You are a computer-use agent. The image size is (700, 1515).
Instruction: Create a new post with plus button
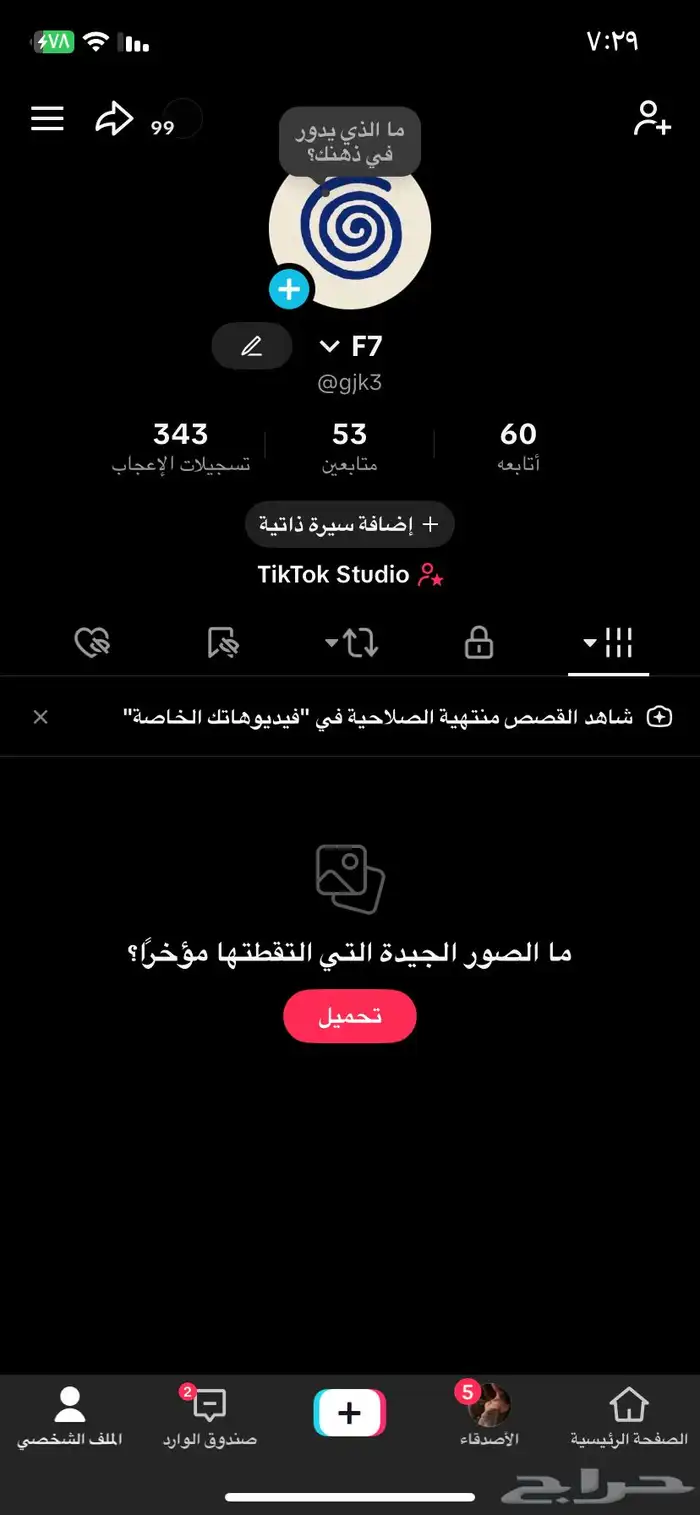tap(349, 1413)
